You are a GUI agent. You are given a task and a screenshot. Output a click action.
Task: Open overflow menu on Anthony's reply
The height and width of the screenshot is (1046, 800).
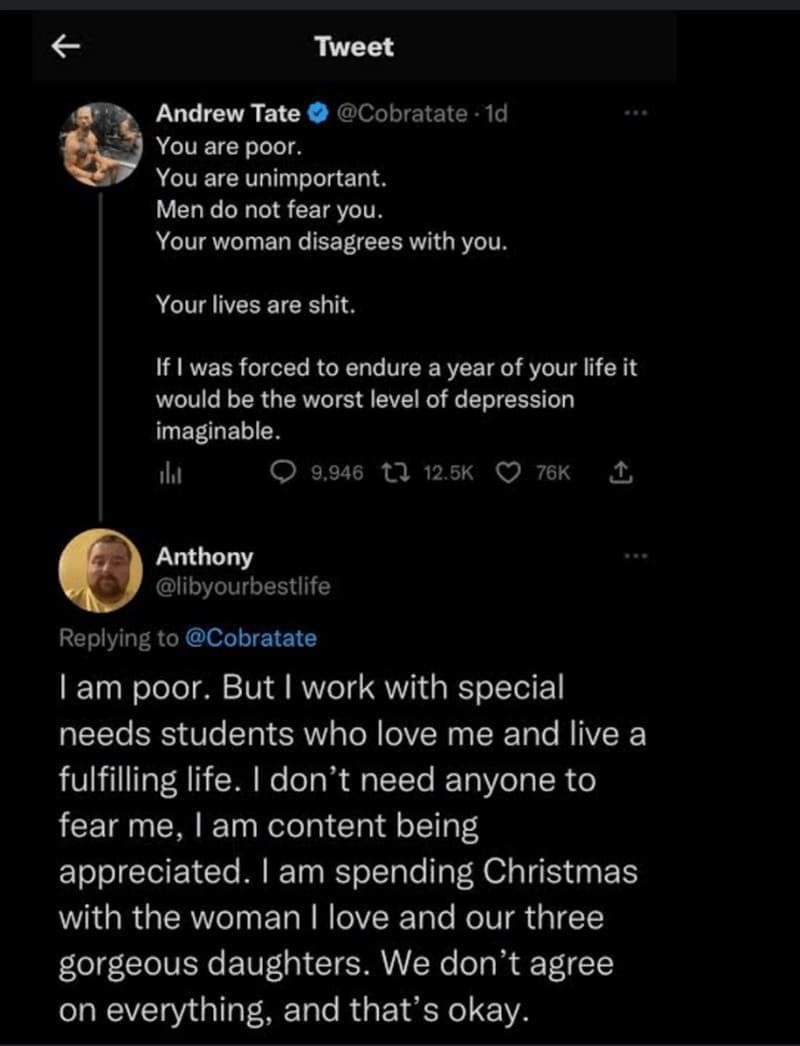click(632, 556)
